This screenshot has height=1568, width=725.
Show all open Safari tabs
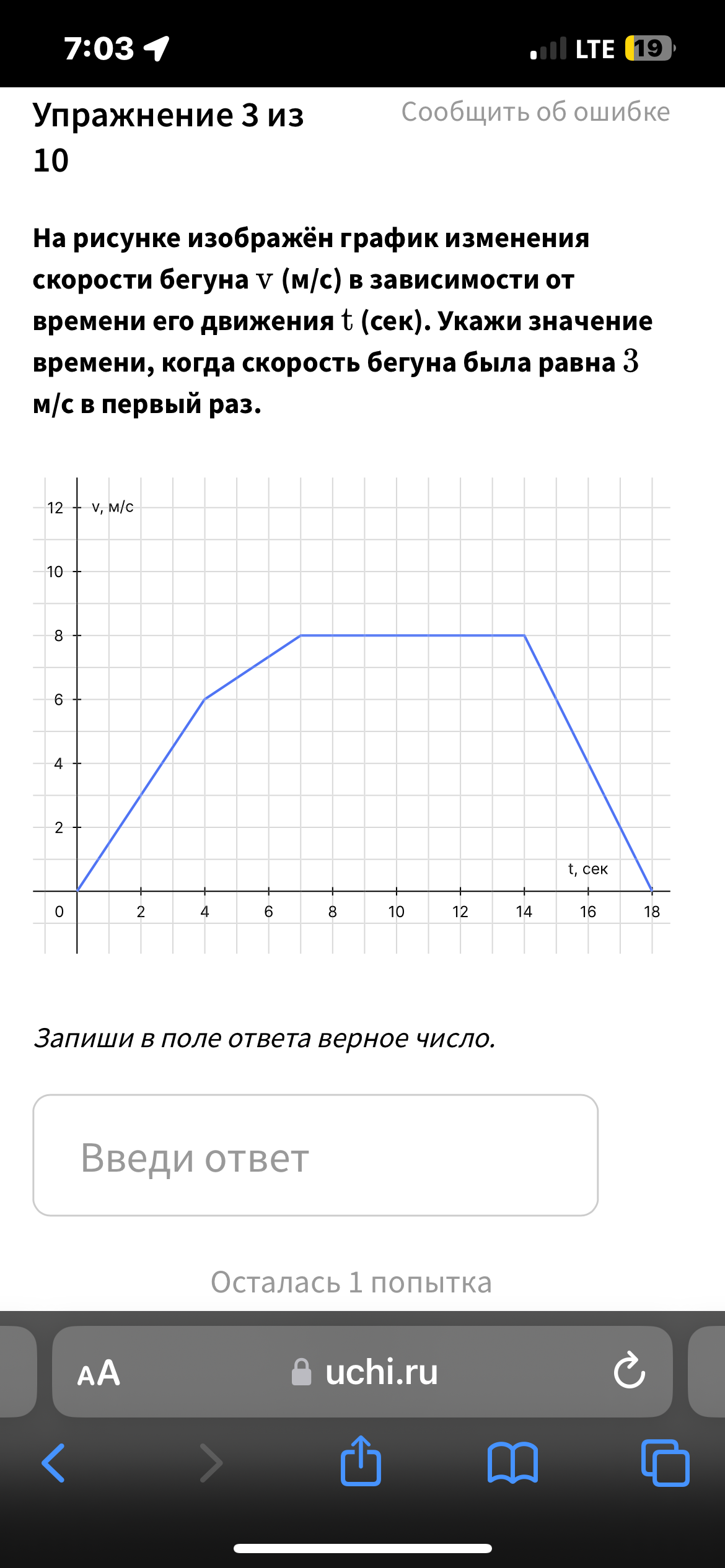click(665, 1463)
